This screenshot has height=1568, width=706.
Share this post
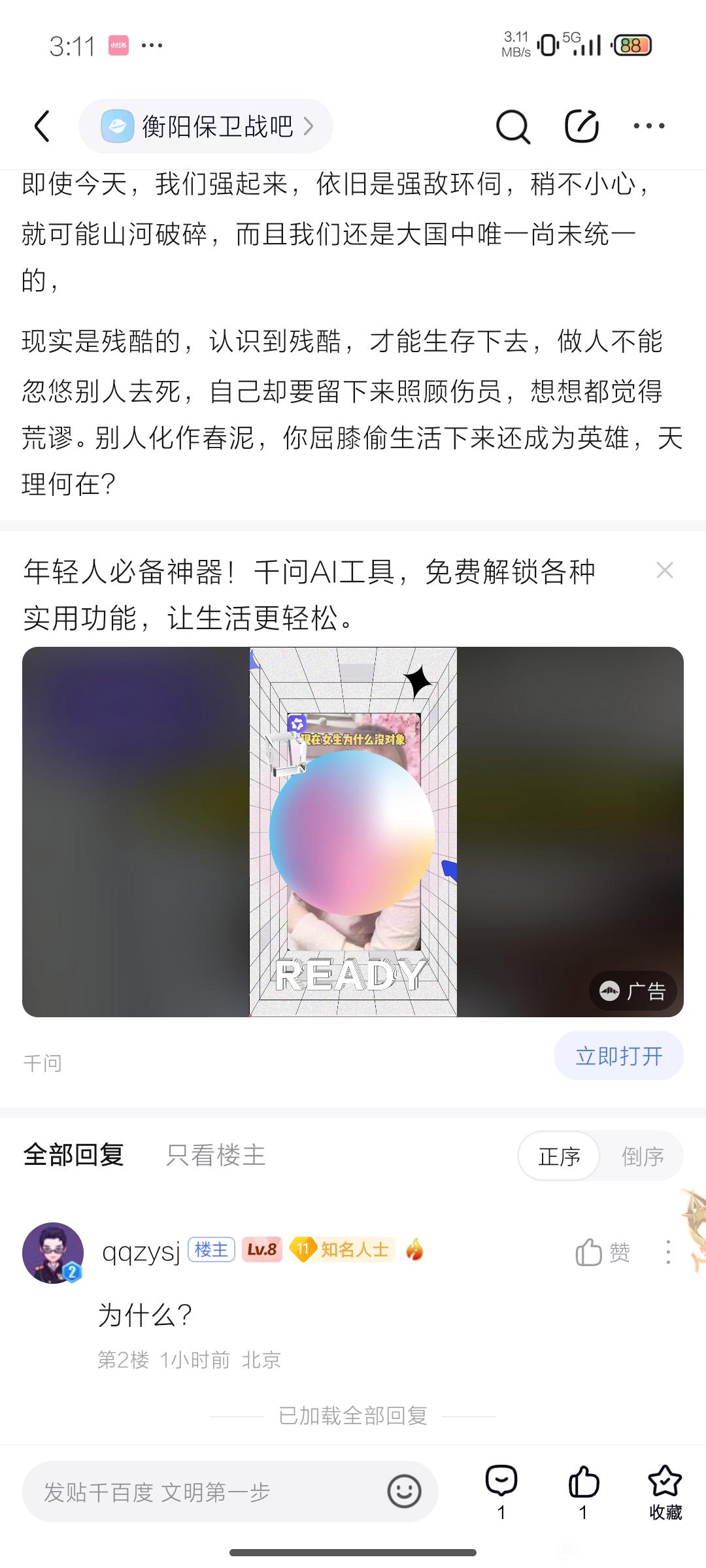coord(581,126)
